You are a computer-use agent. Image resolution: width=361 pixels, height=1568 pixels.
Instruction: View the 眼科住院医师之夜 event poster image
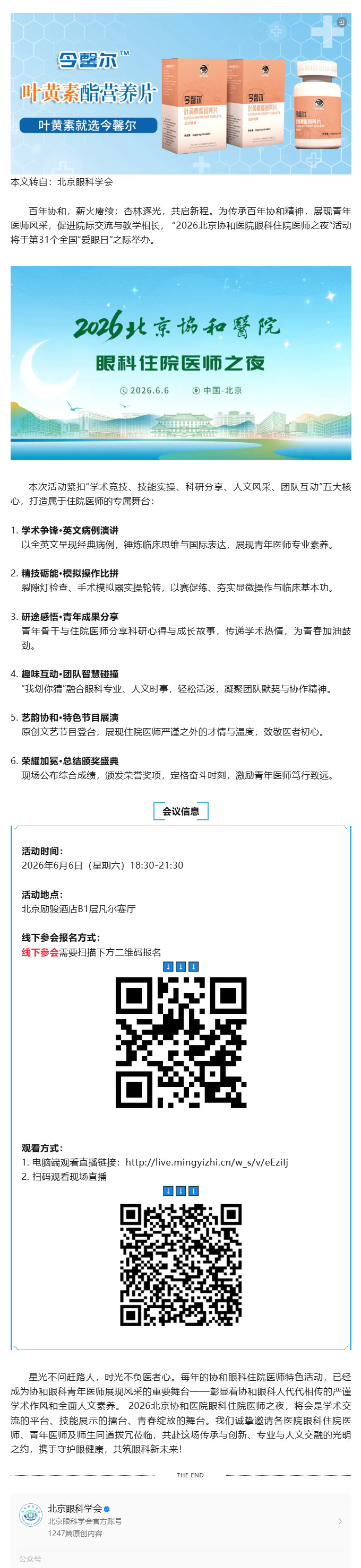point(180,362)
